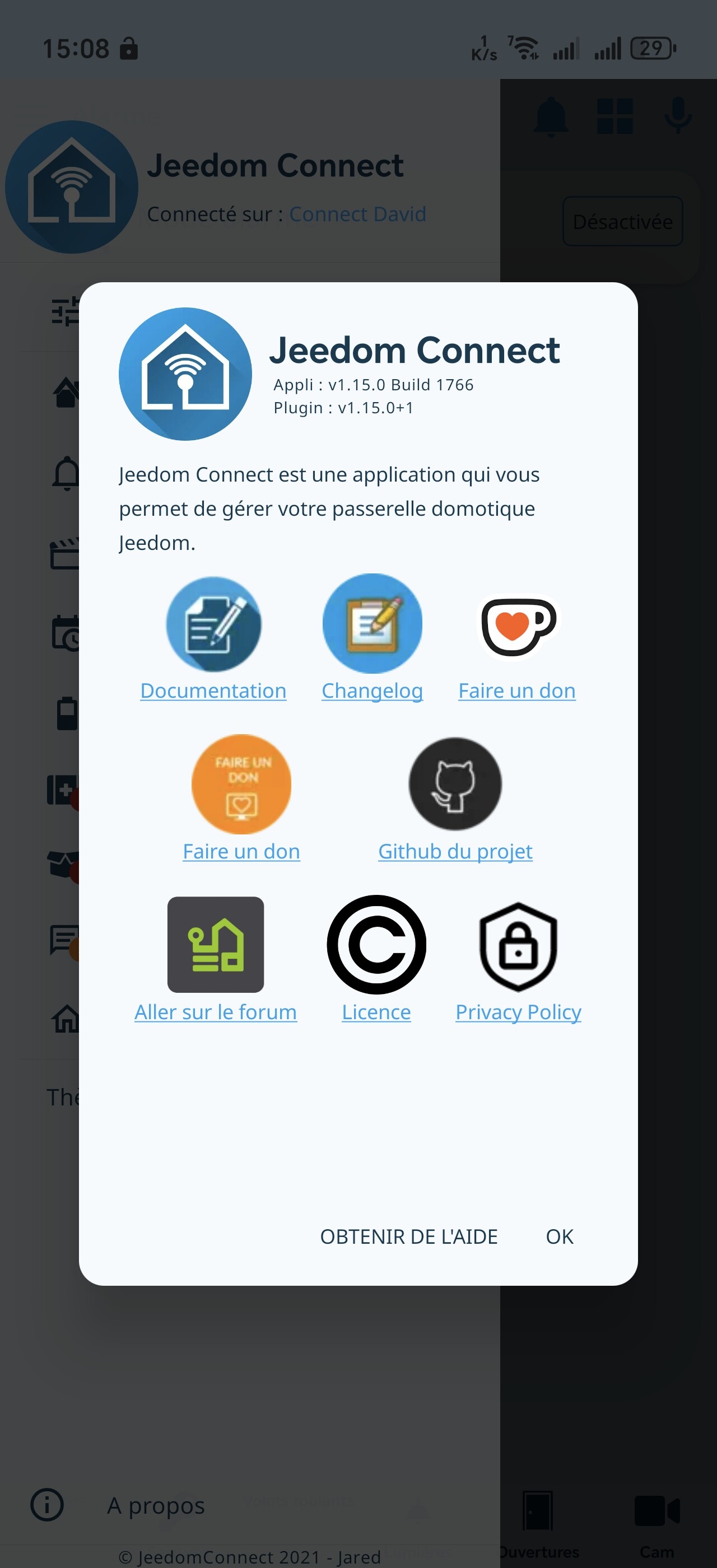717x1568 pixels.
Task: Open the Documentation link
Action: [213, 690]
